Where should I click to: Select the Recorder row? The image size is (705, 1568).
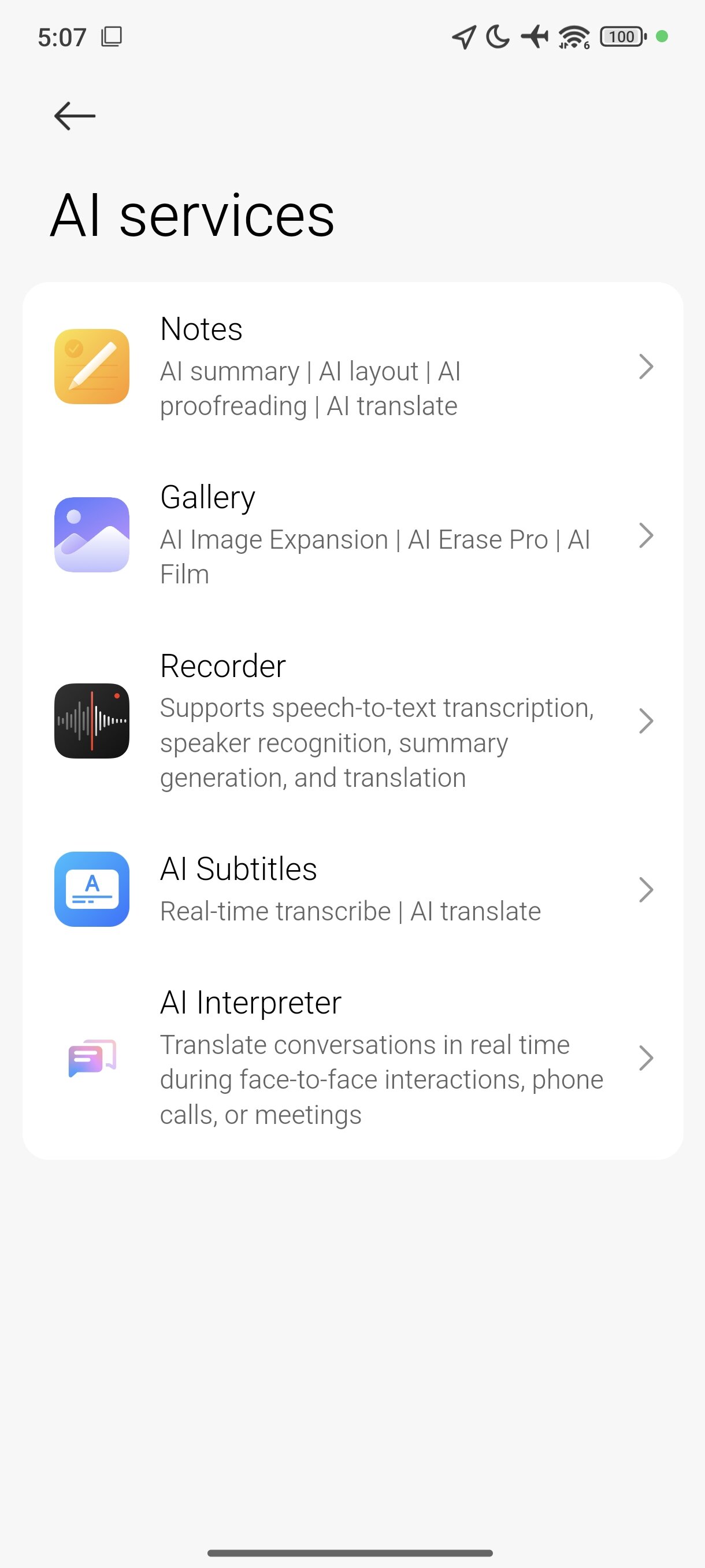click(x=353, y=721)
